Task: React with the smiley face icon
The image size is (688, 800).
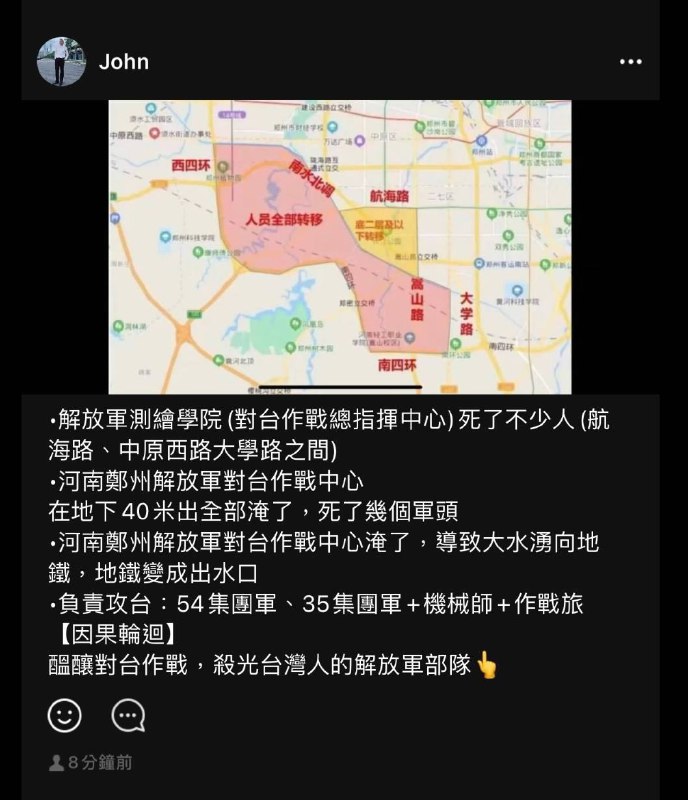Action: (x=65, y=714)
